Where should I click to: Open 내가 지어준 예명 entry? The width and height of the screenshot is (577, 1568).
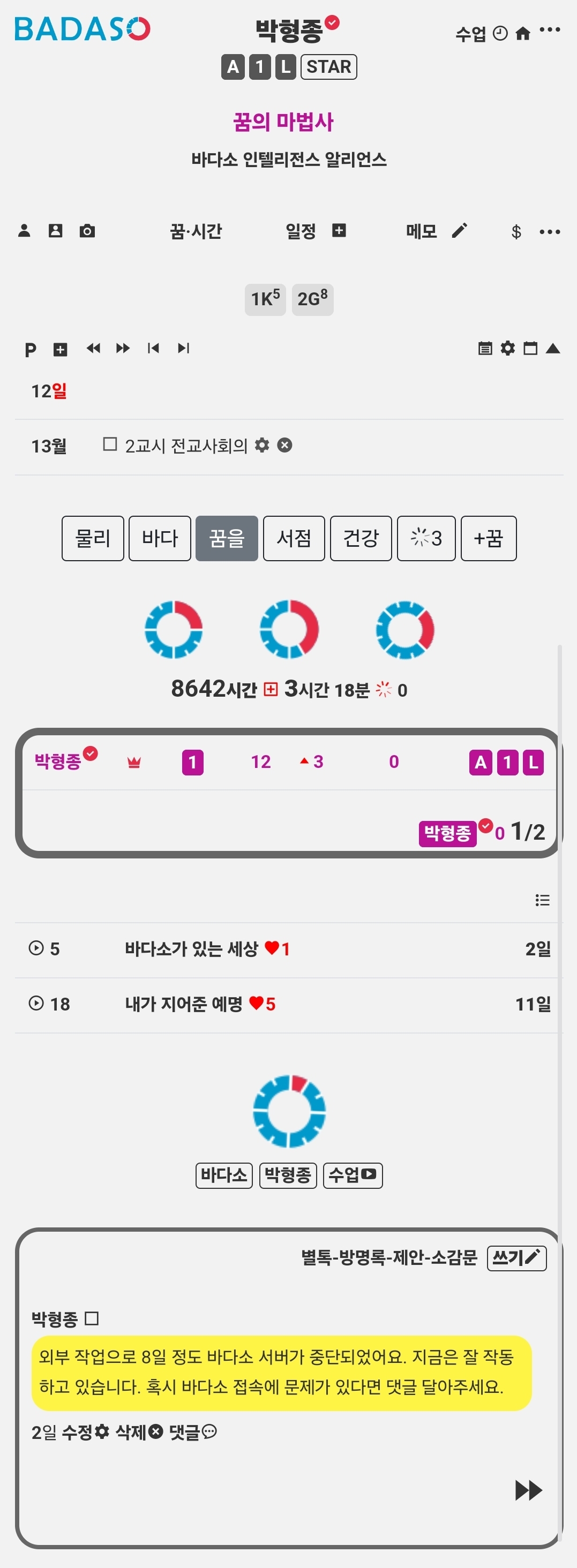coord(183,1004)
